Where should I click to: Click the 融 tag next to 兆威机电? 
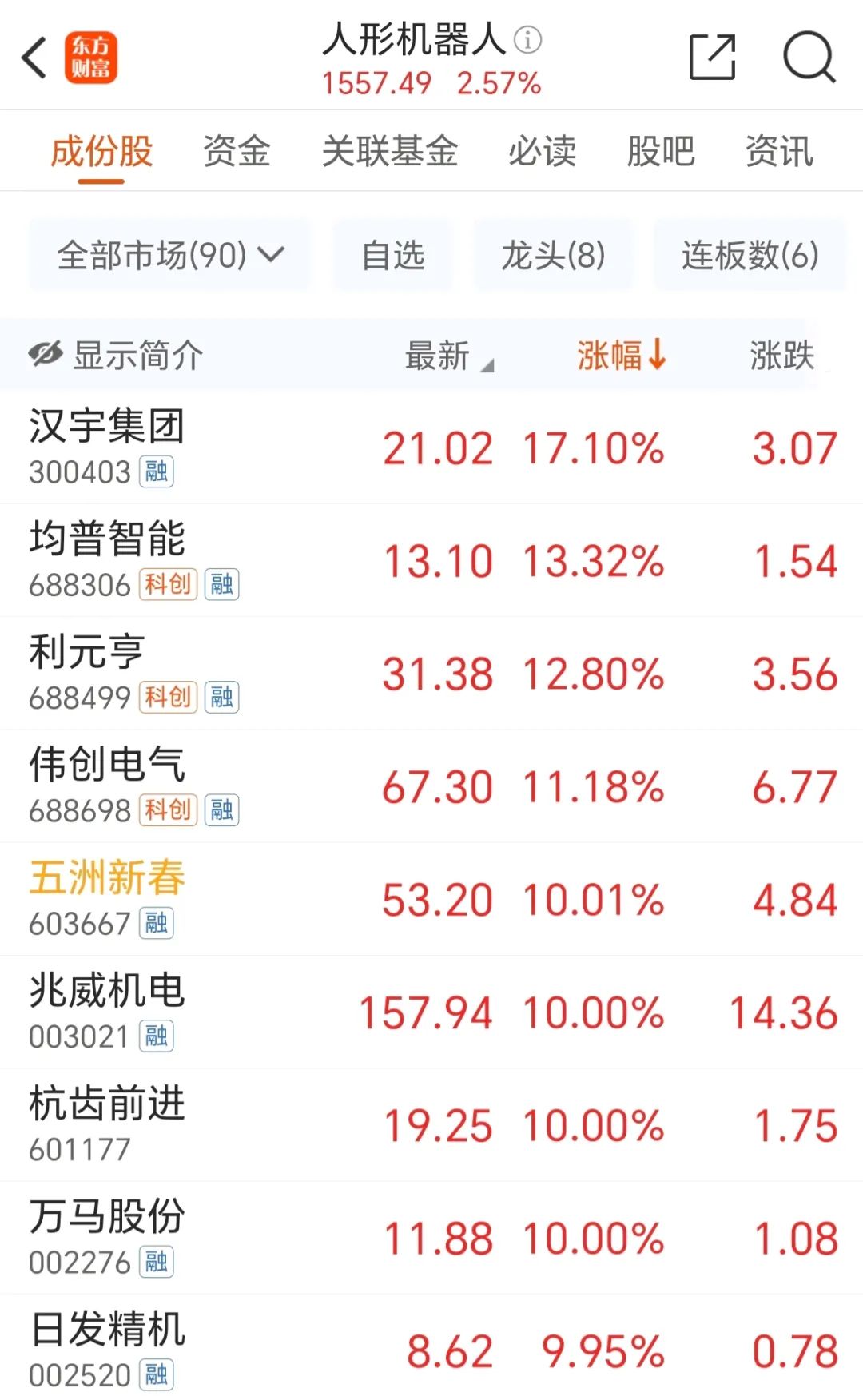[x=157, y=1036]
